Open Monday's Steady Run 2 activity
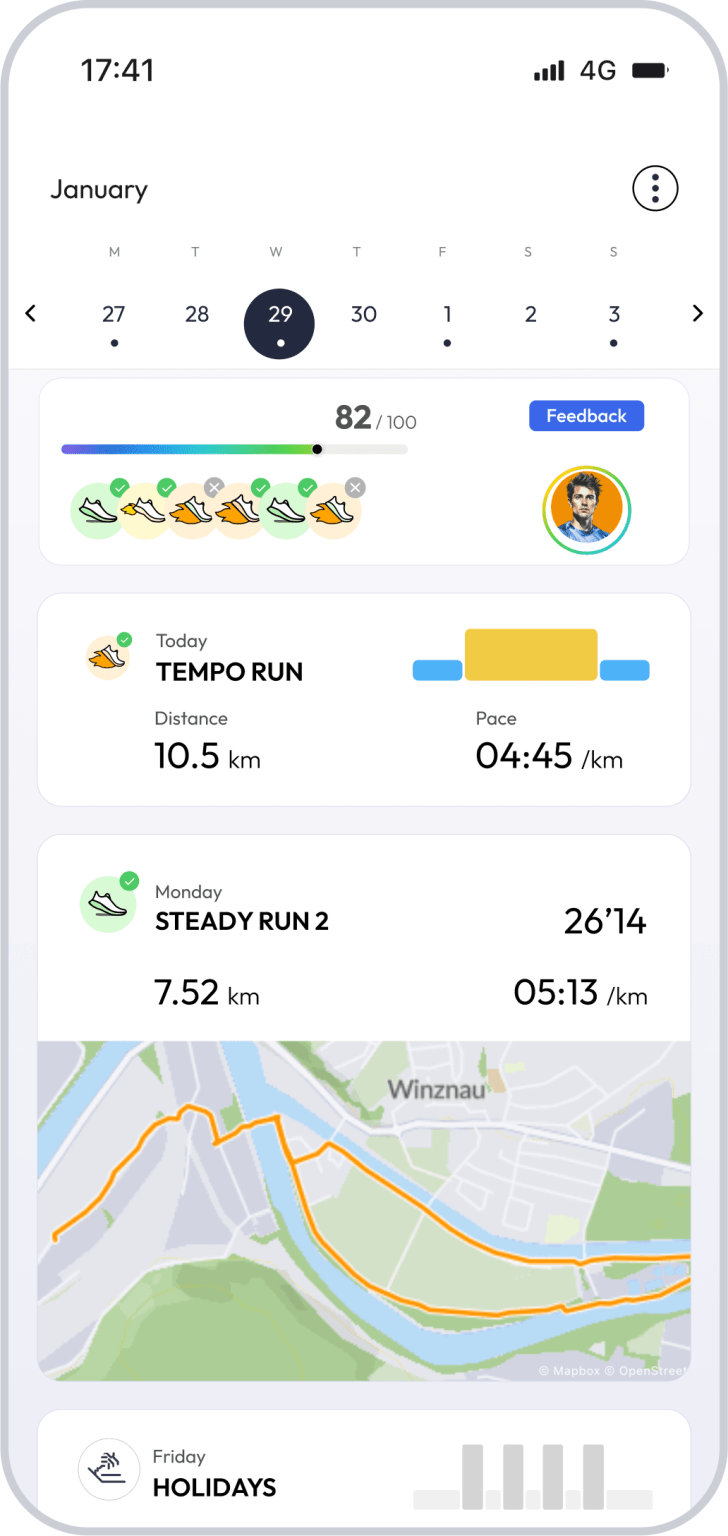Image resolution: width=728 pixels, height=1536 pixels. click(x=363, y=940)
